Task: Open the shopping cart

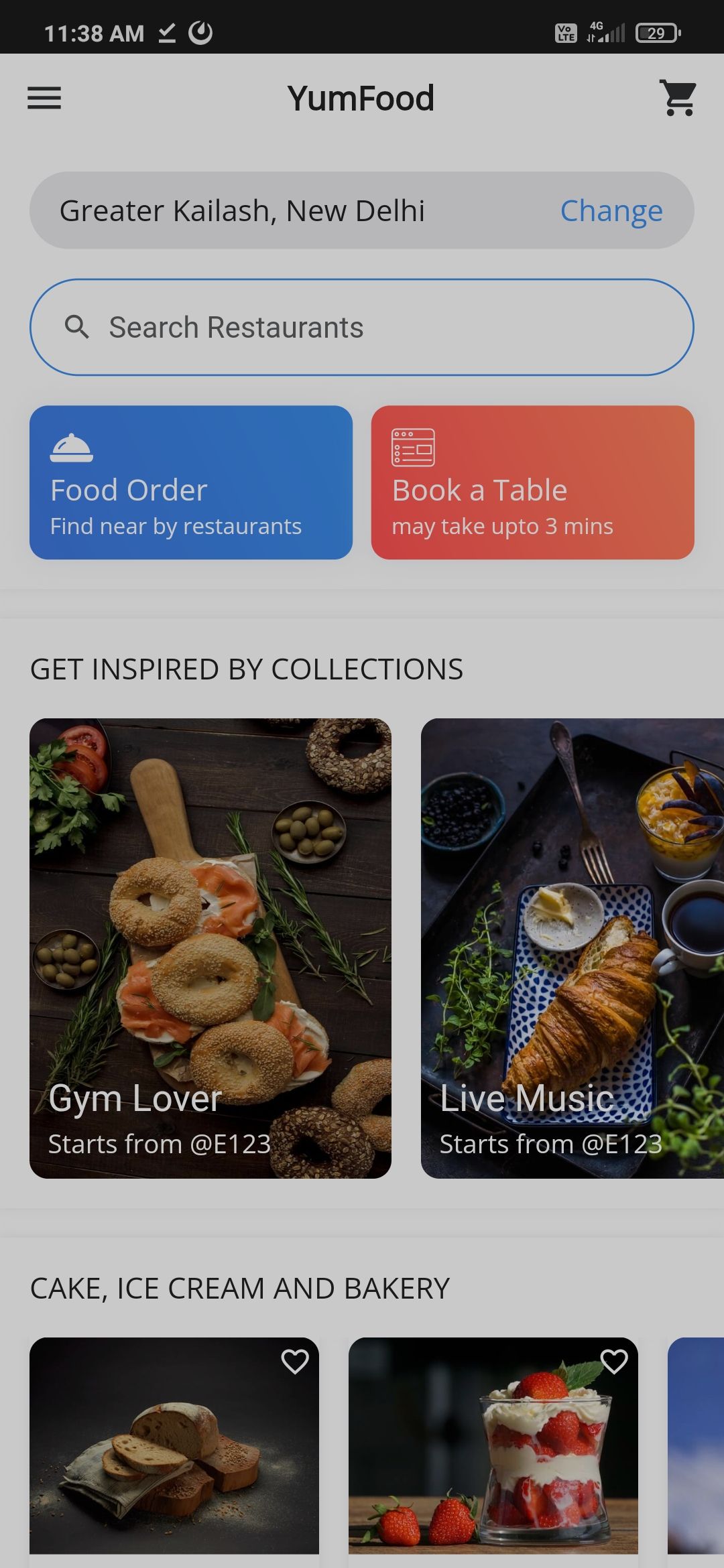Action: pos(678,98)
